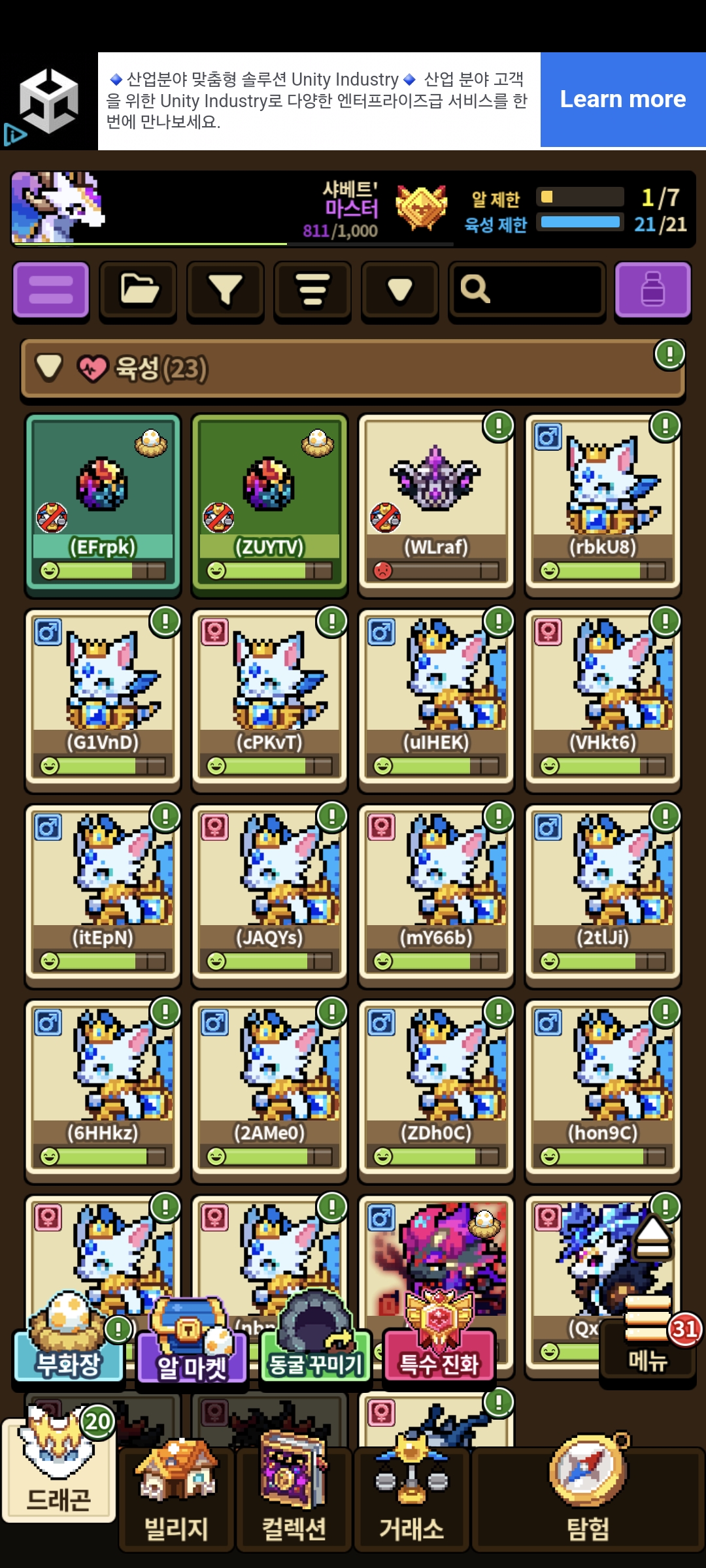Open the dragon card WLraf
This screenshot has height=1568, width=706.
point(436,503)
